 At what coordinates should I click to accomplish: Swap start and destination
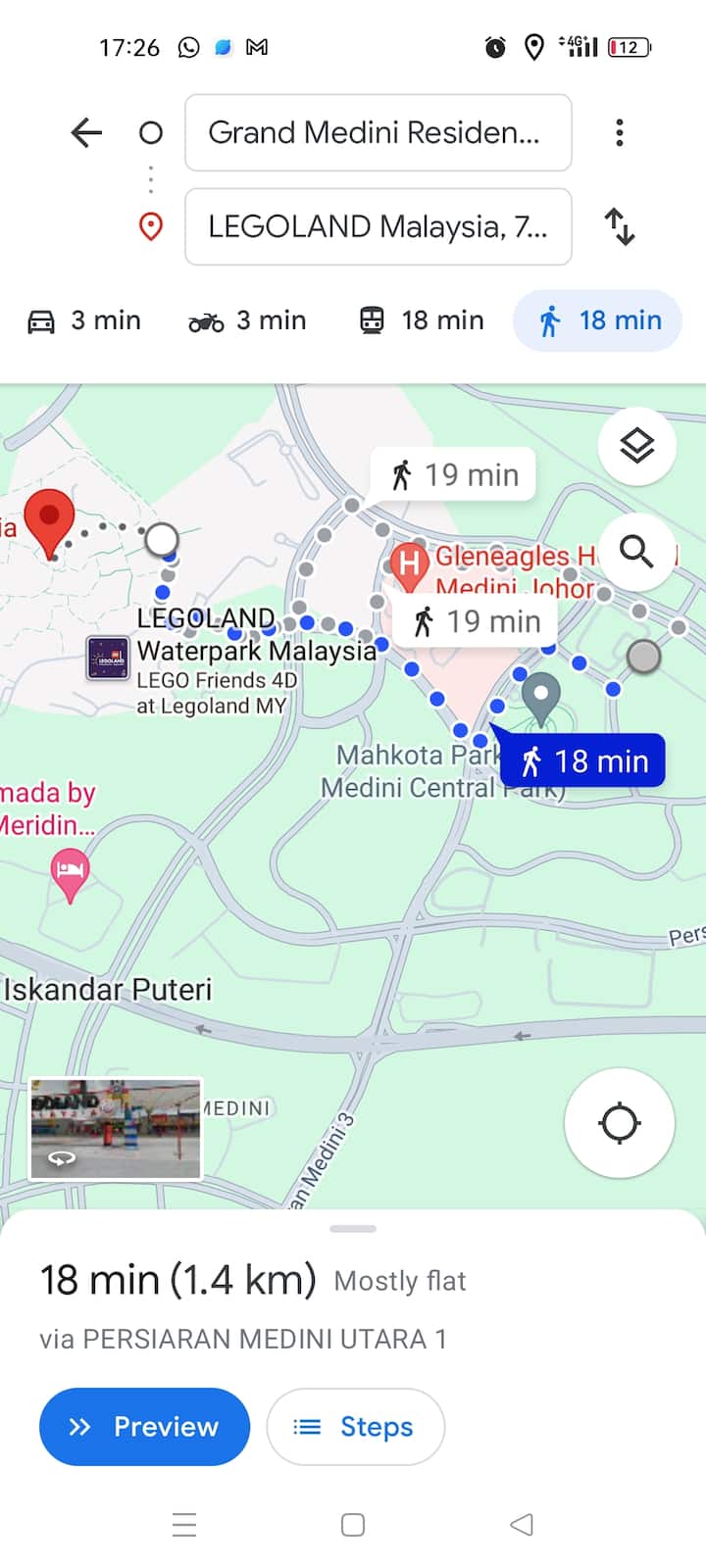[619, 226]
